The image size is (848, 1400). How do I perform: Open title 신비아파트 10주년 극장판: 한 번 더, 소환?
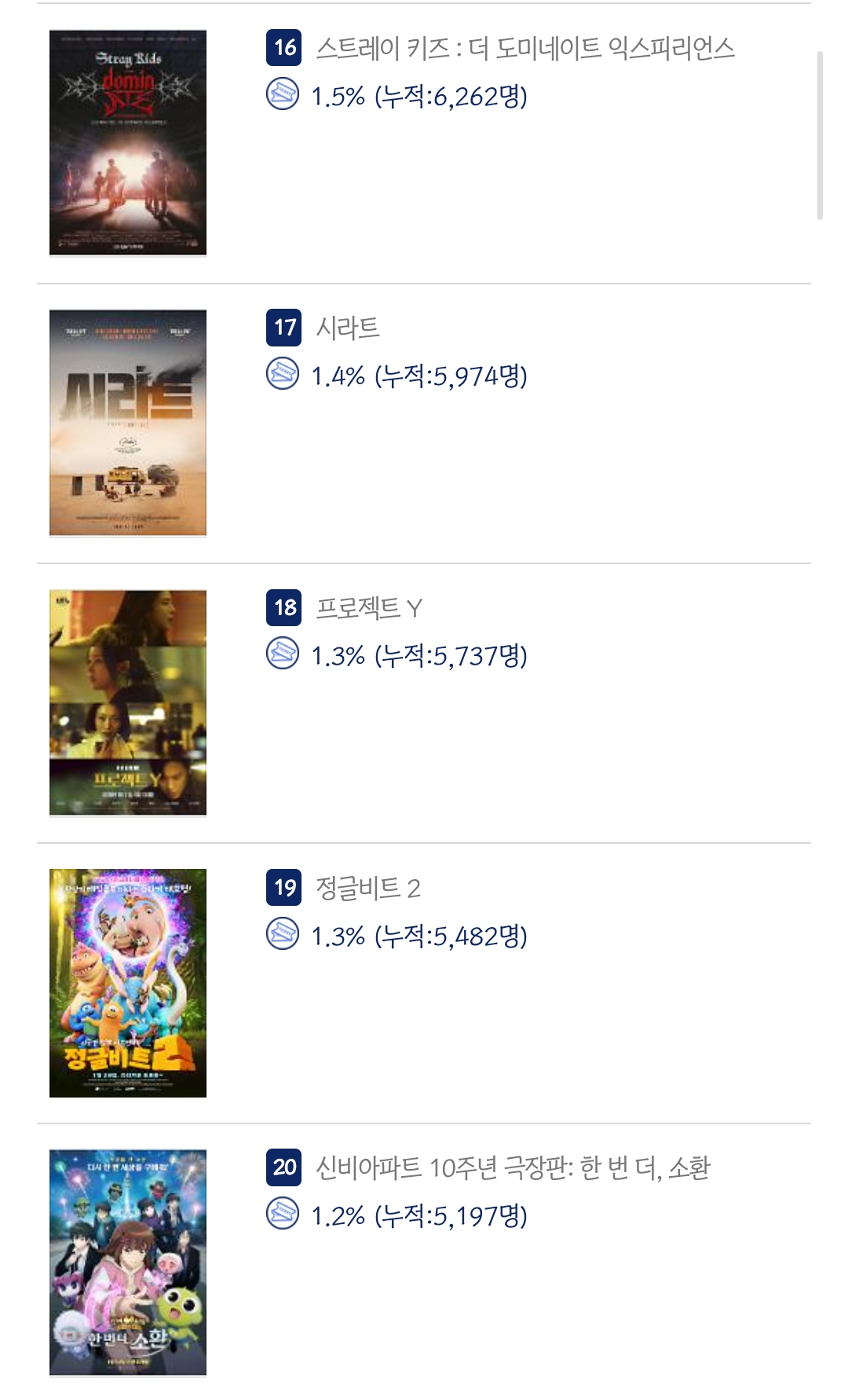pyautogui.click(x=512, y=1167)
